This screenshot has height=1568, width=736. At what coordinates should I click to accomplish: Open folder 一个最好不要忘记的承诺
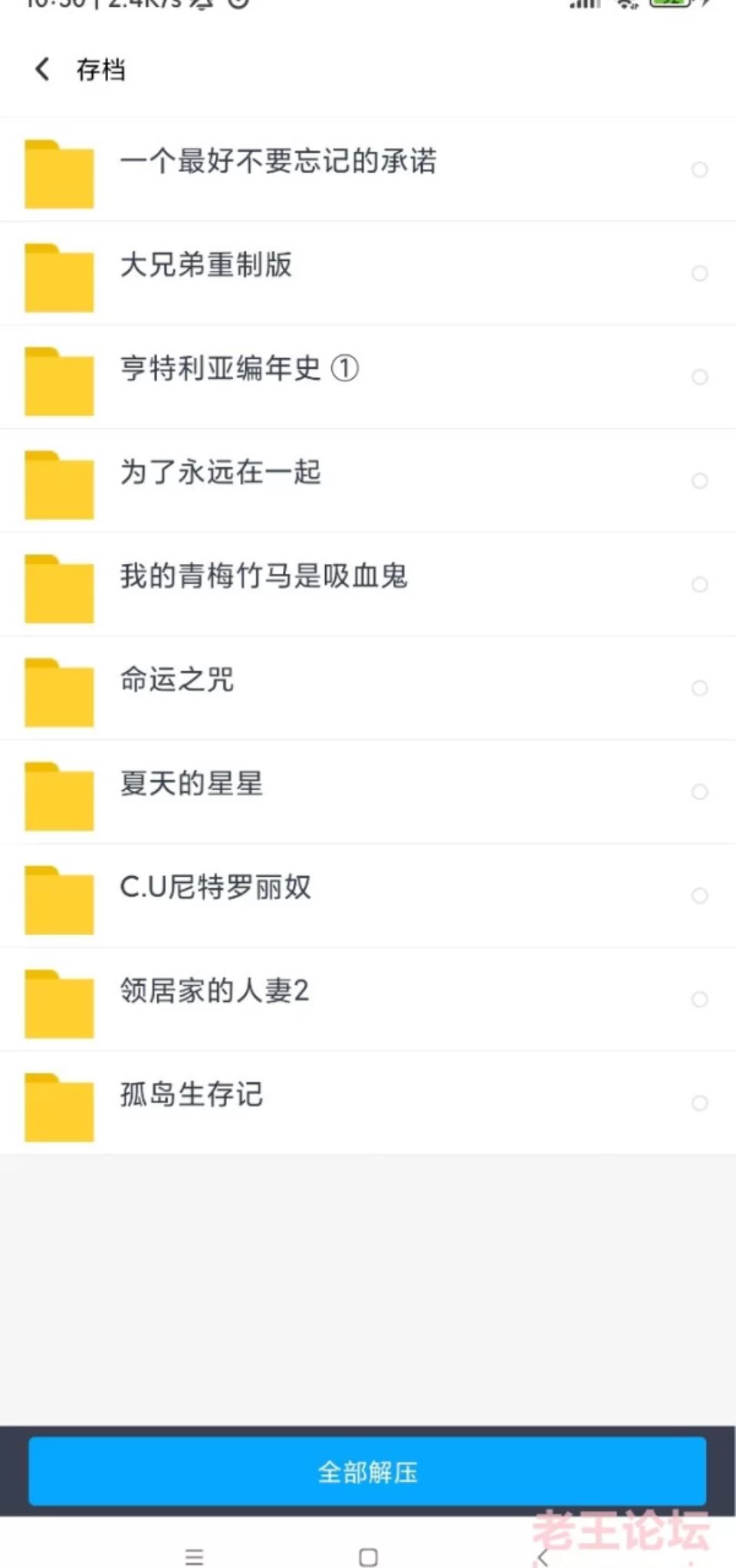(x=278, y=162)
